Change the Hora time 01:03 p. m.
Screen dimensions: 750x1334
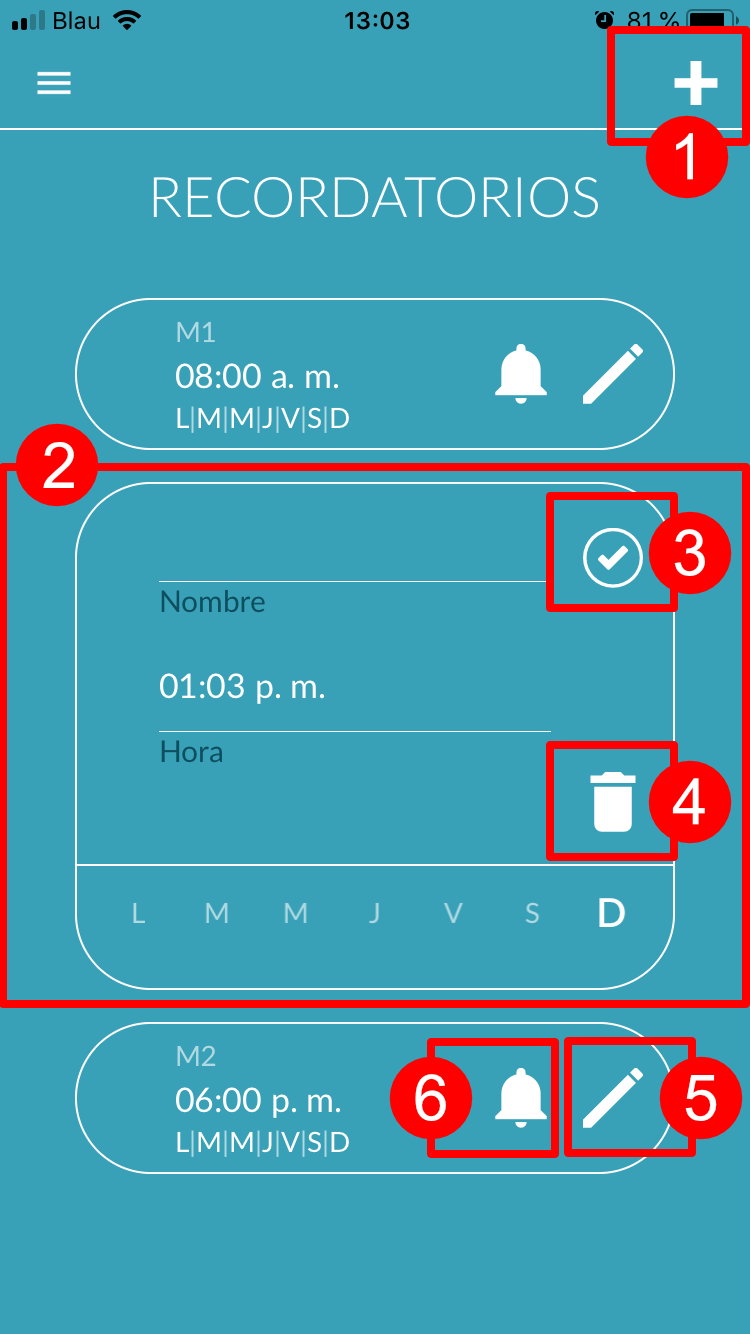[x=243, y=687]
